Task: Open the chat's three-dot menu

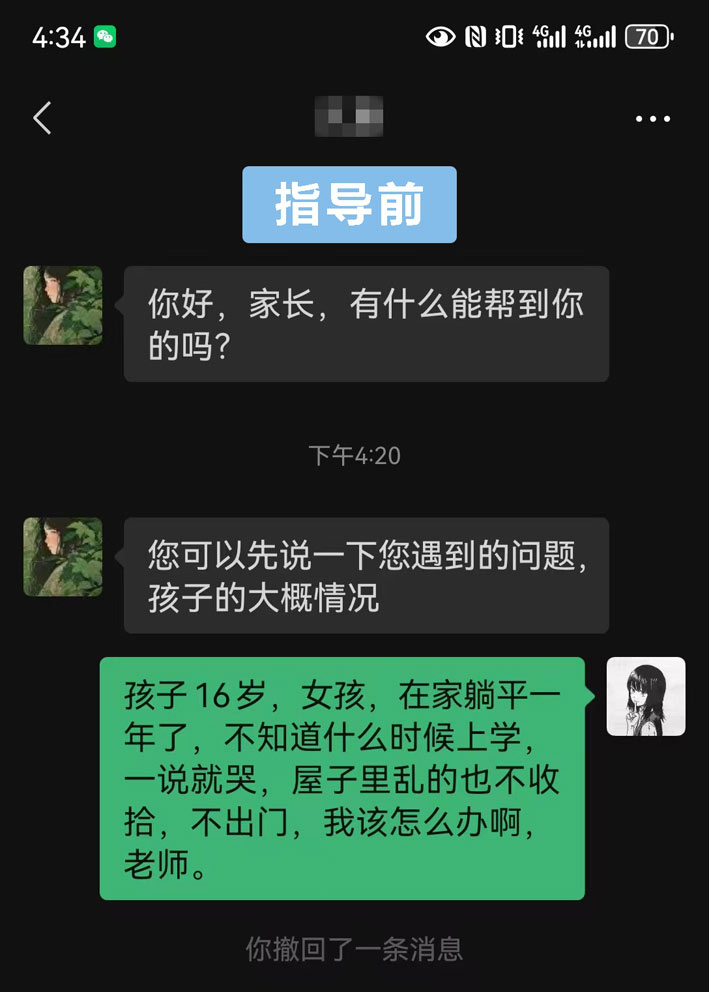Action: [653, 119]
